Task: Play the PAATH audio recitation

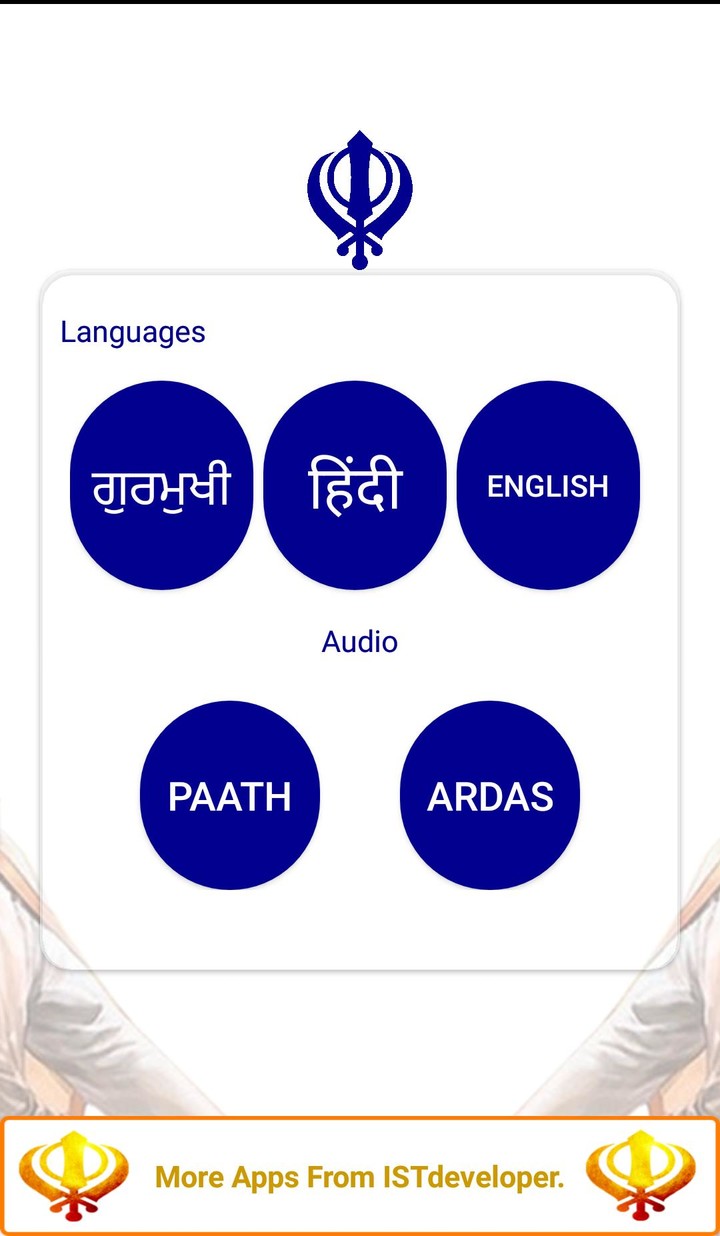Action: [x=230, y=796]
